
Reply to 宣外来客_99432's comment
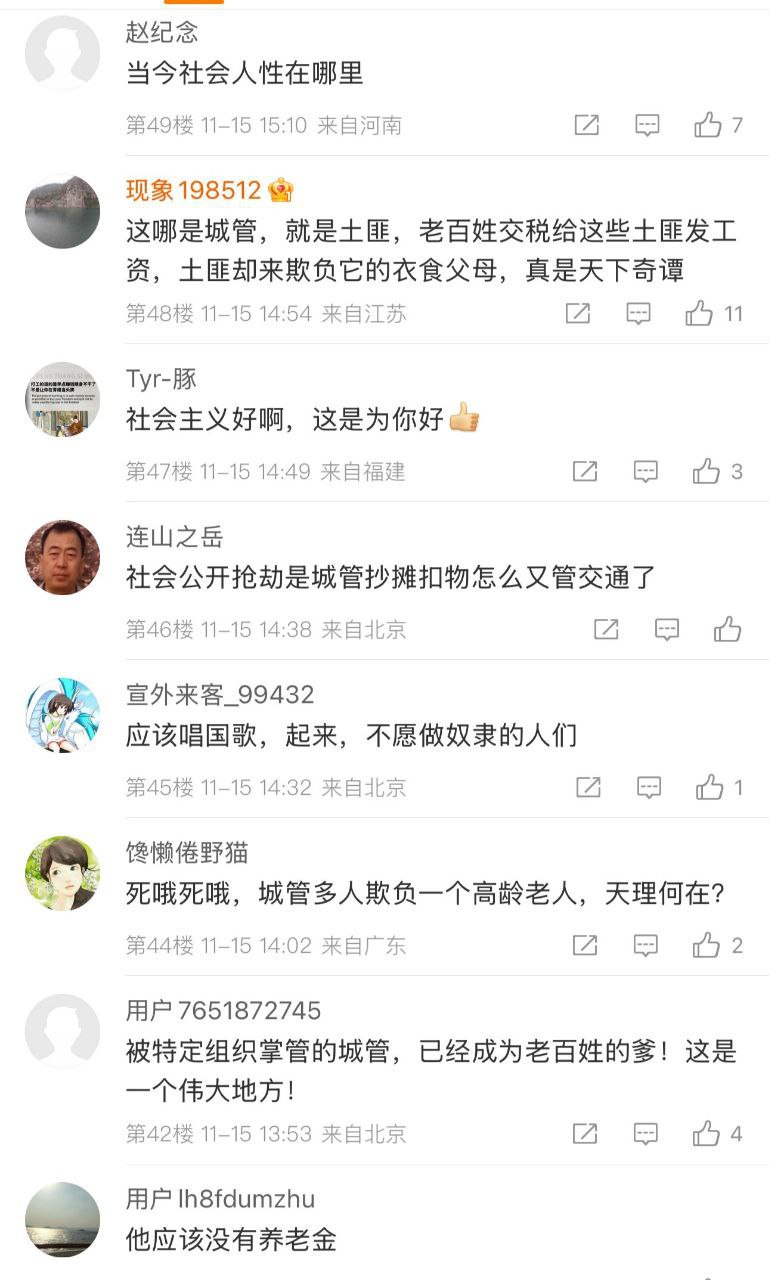point(649,787)
